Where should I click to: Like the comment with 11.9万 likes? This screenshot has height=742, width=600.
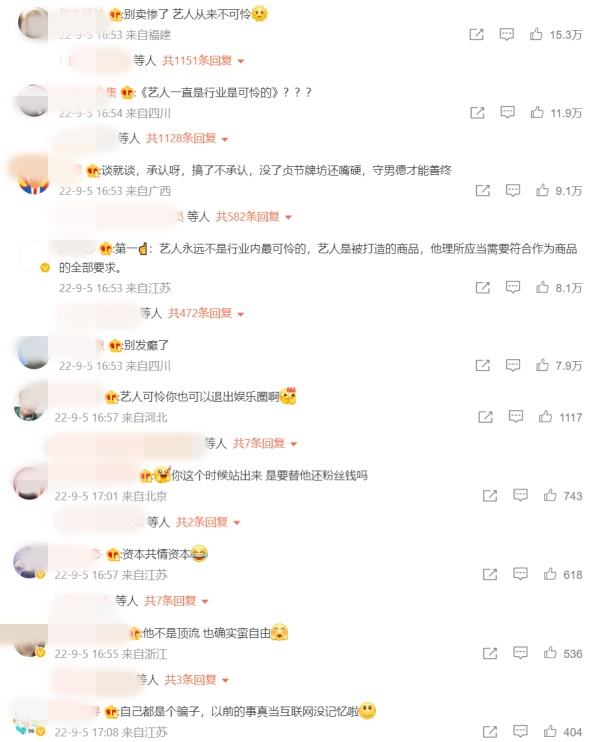(x=538, y=113)
